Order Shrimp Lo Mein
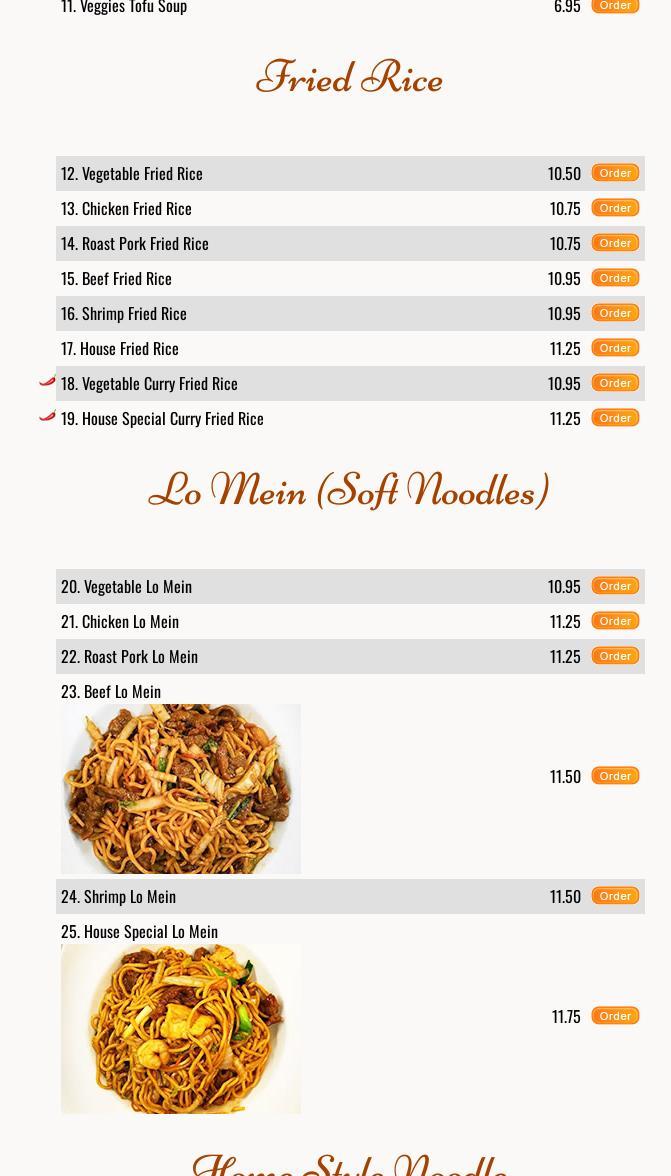Screen dimensions: 671x1176 (615, 896)
